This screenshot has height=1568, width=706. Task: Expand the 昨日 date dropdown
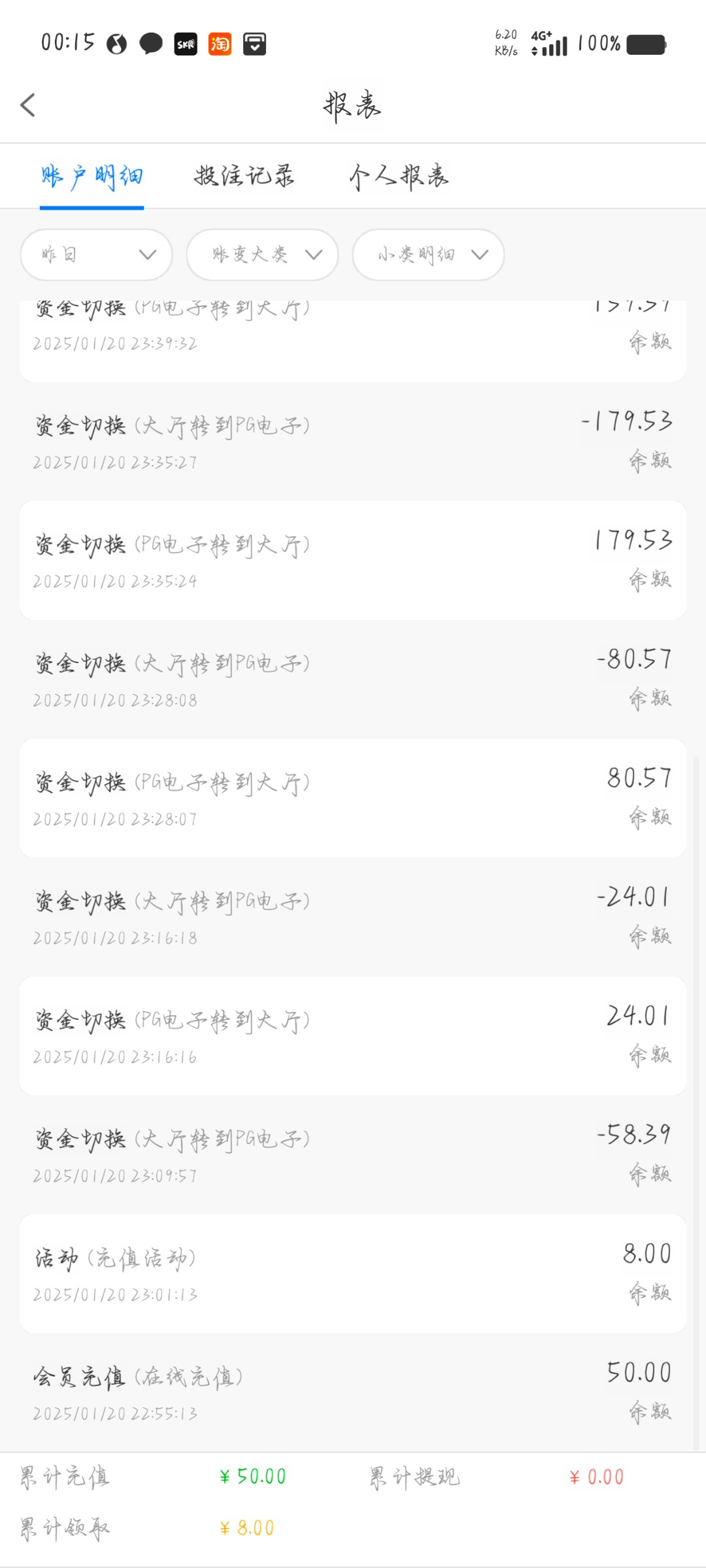(97, 255)
